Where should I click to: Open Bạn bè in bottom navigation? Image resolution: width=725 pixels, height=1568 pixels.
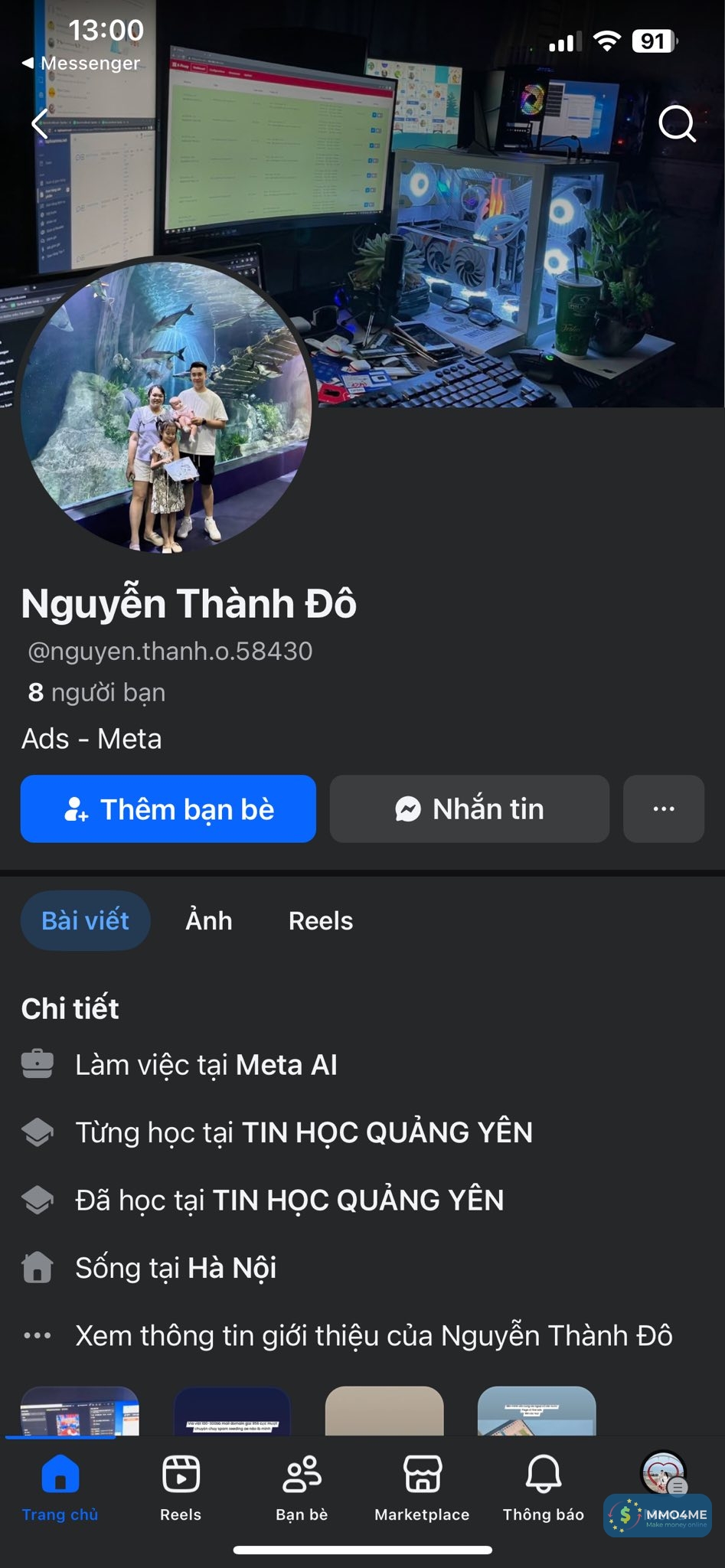point(302,1487)
